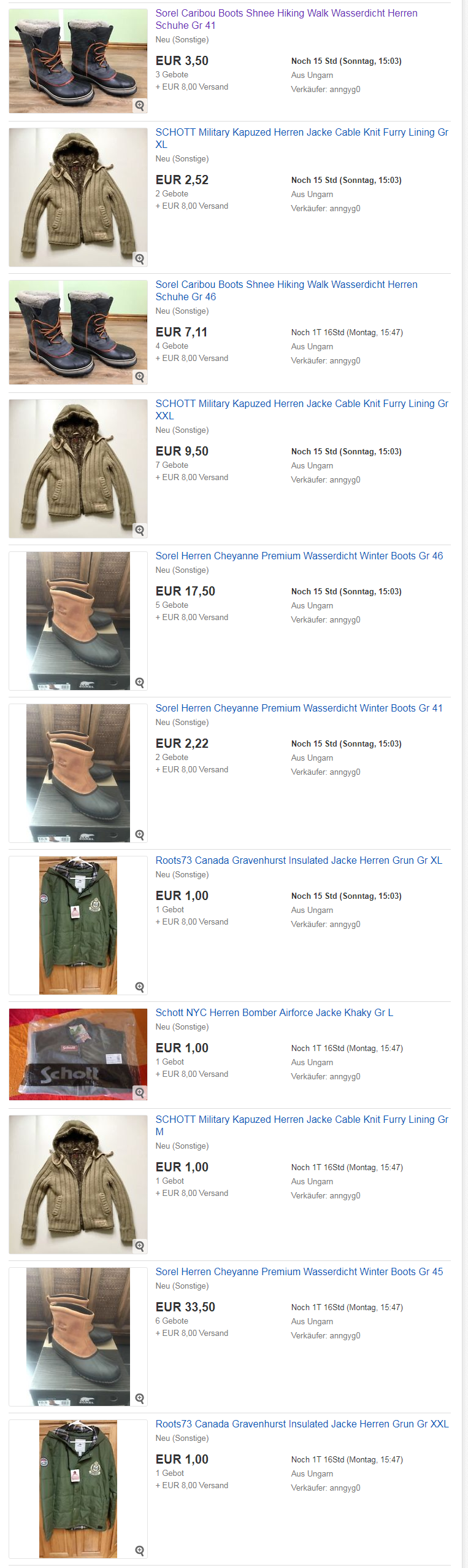Tap the SCHOTT Jacke Gr M product image
The height and width of the screenshot is (1568, 468).
click(78, 1184)
